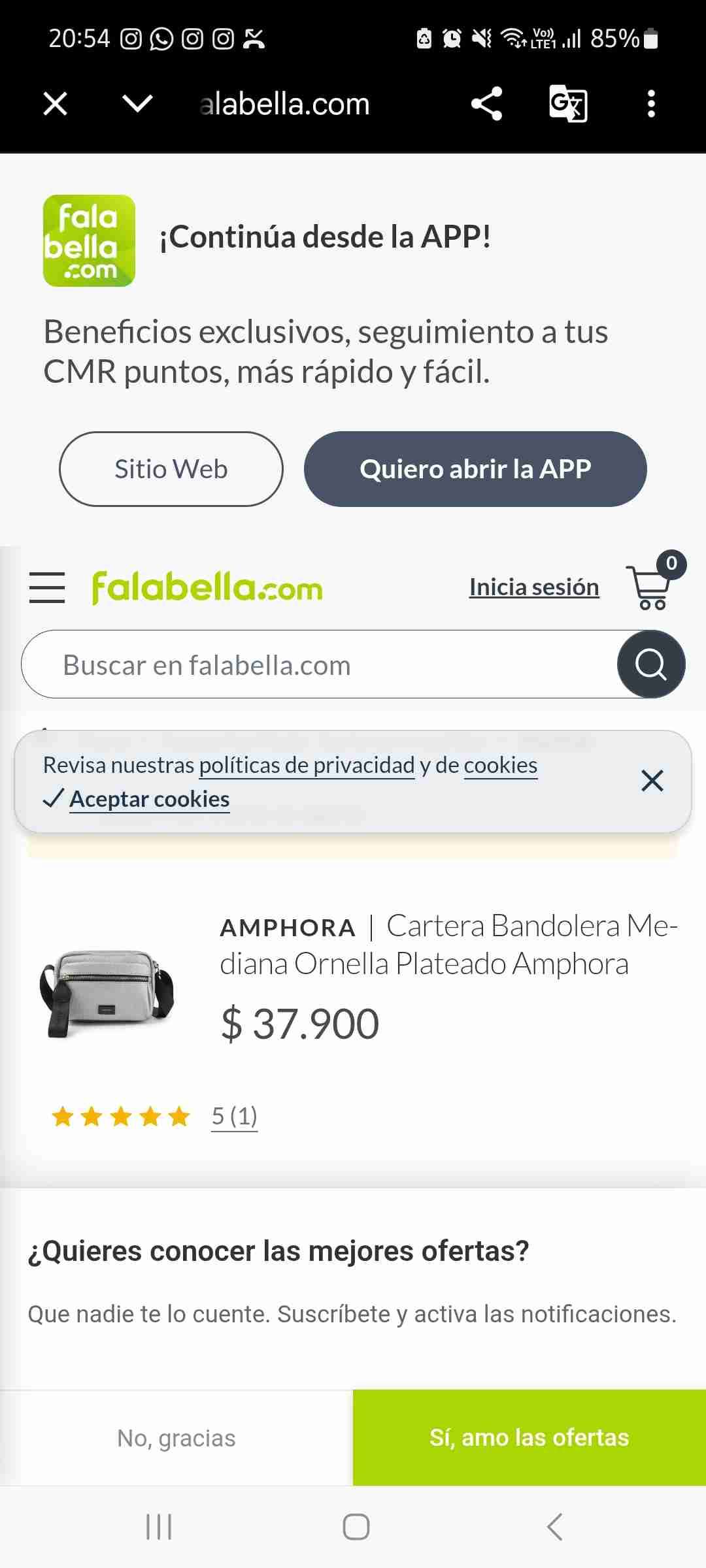
Task: Open the cookies policy link
Action: [x=501, y=765]
